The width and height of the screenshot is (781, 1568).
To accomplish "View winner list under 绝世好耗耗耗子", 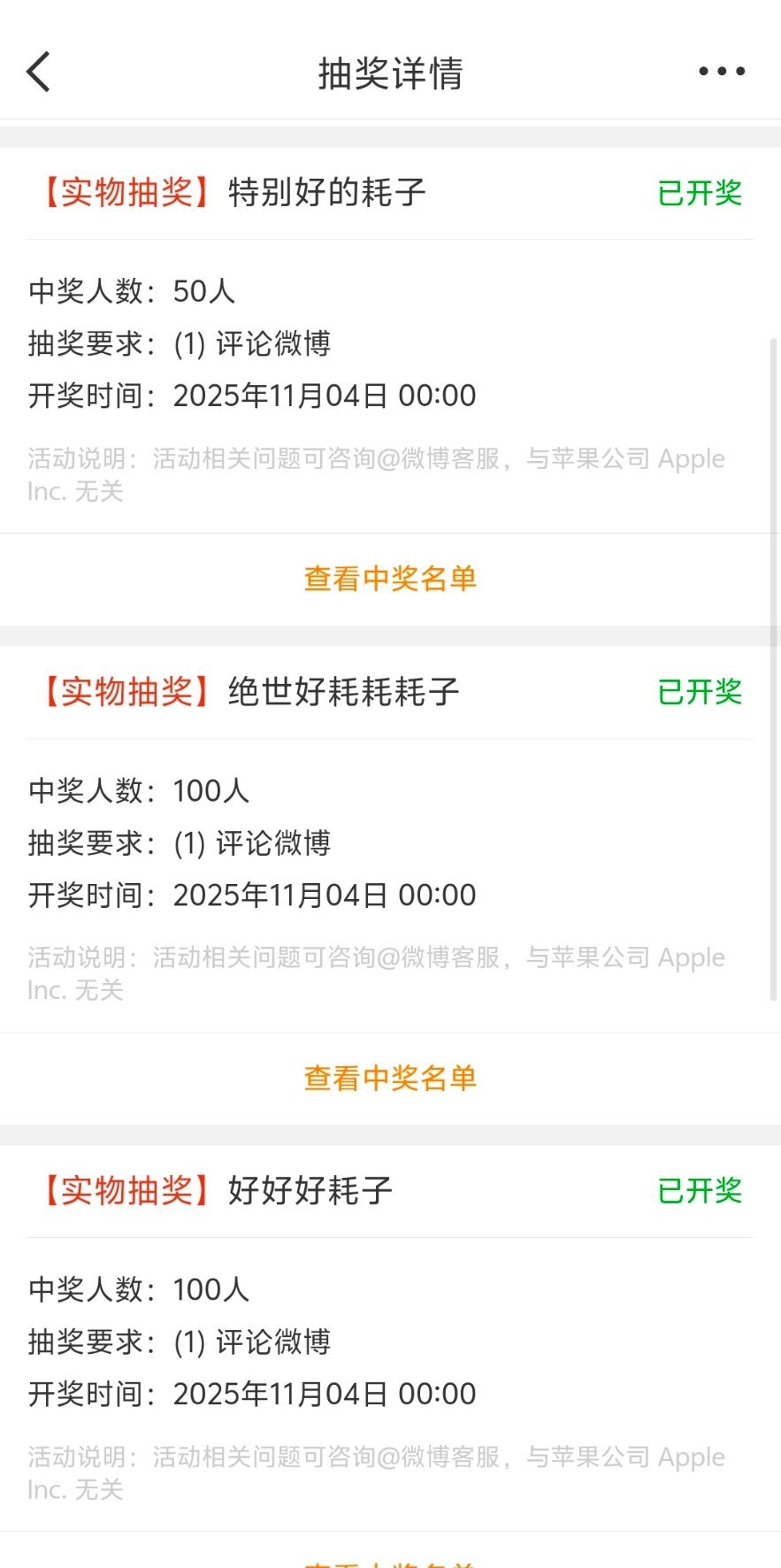I will (389, 1078).
